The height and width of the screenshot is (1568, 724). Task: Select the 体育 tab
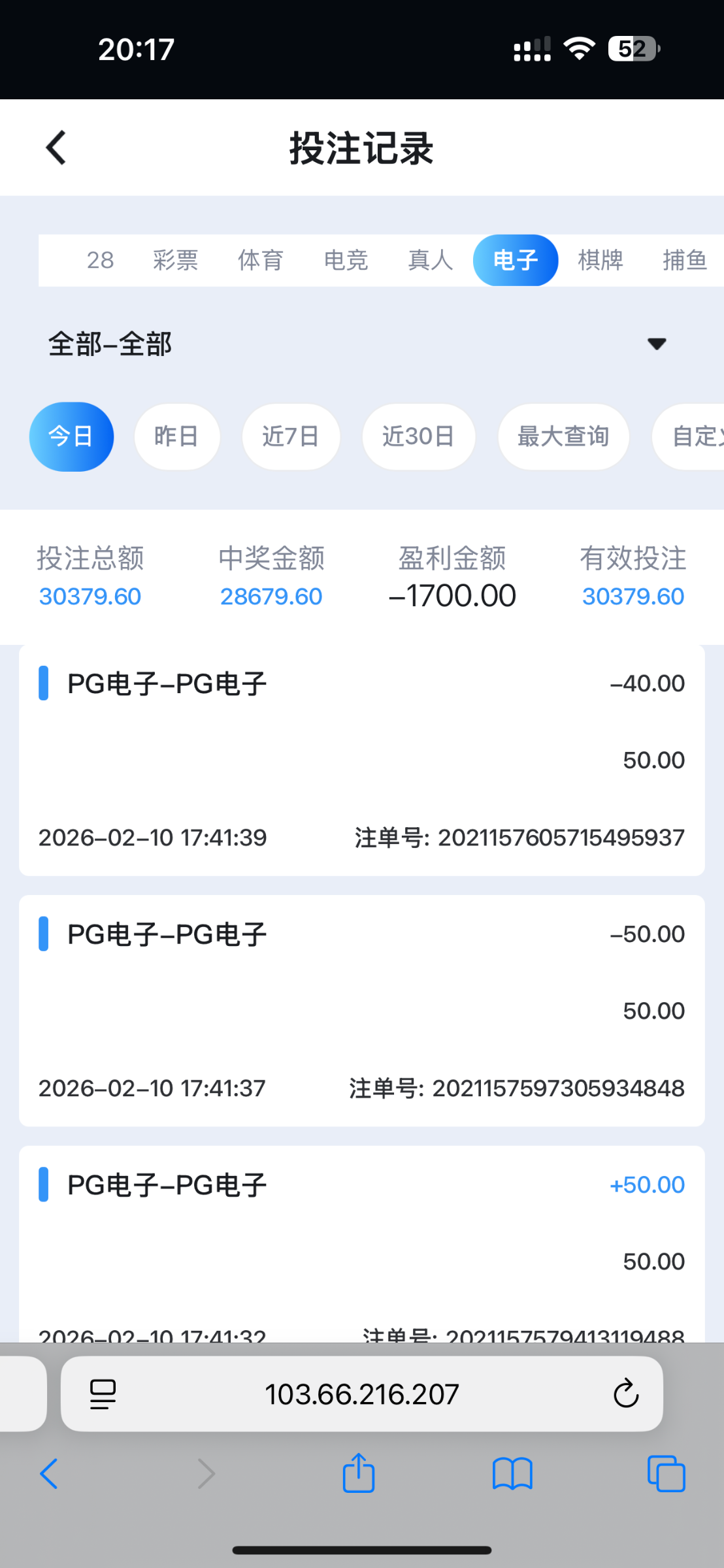click(x=260, y=260)
